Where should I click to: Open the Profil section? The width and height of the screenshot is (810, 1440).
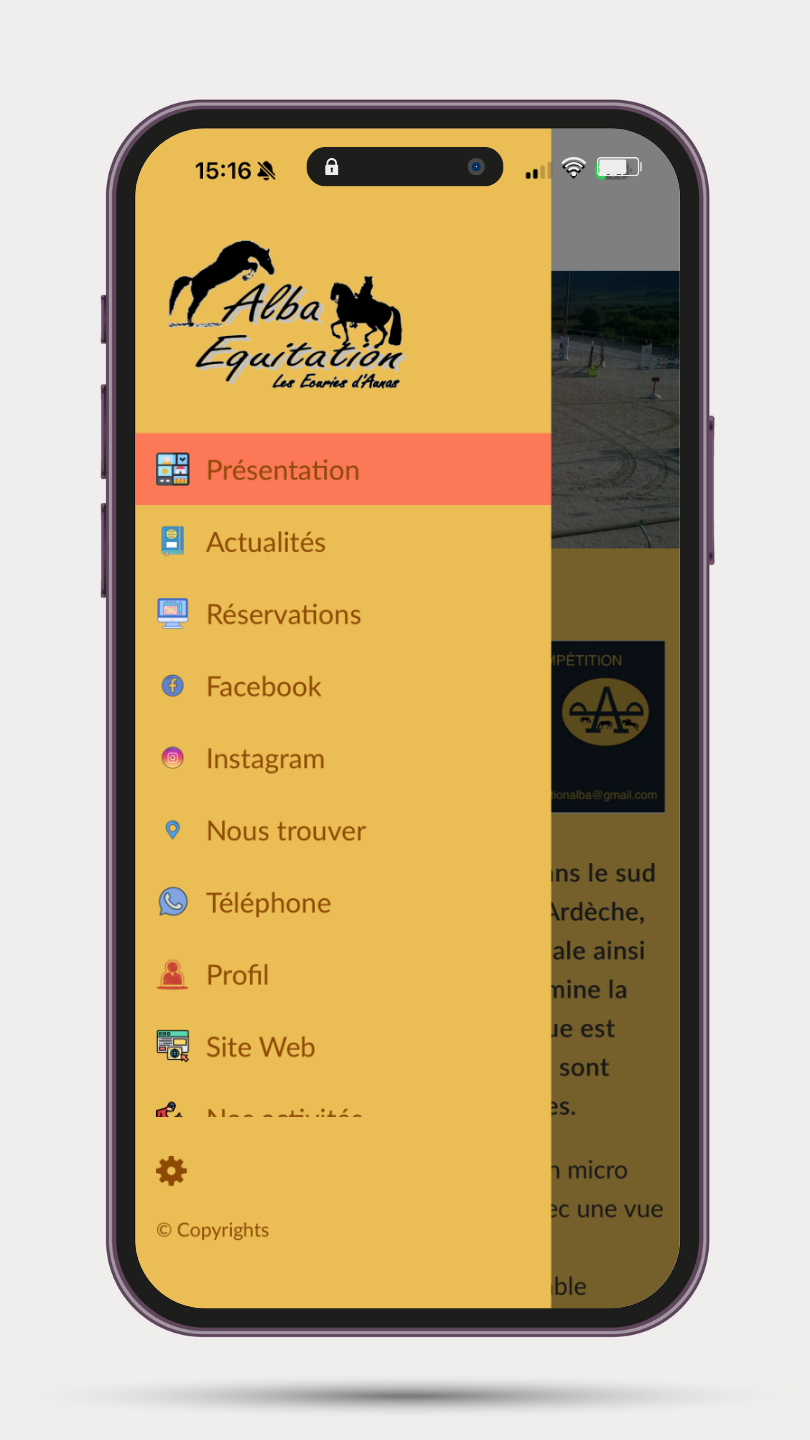coord(237,974)
